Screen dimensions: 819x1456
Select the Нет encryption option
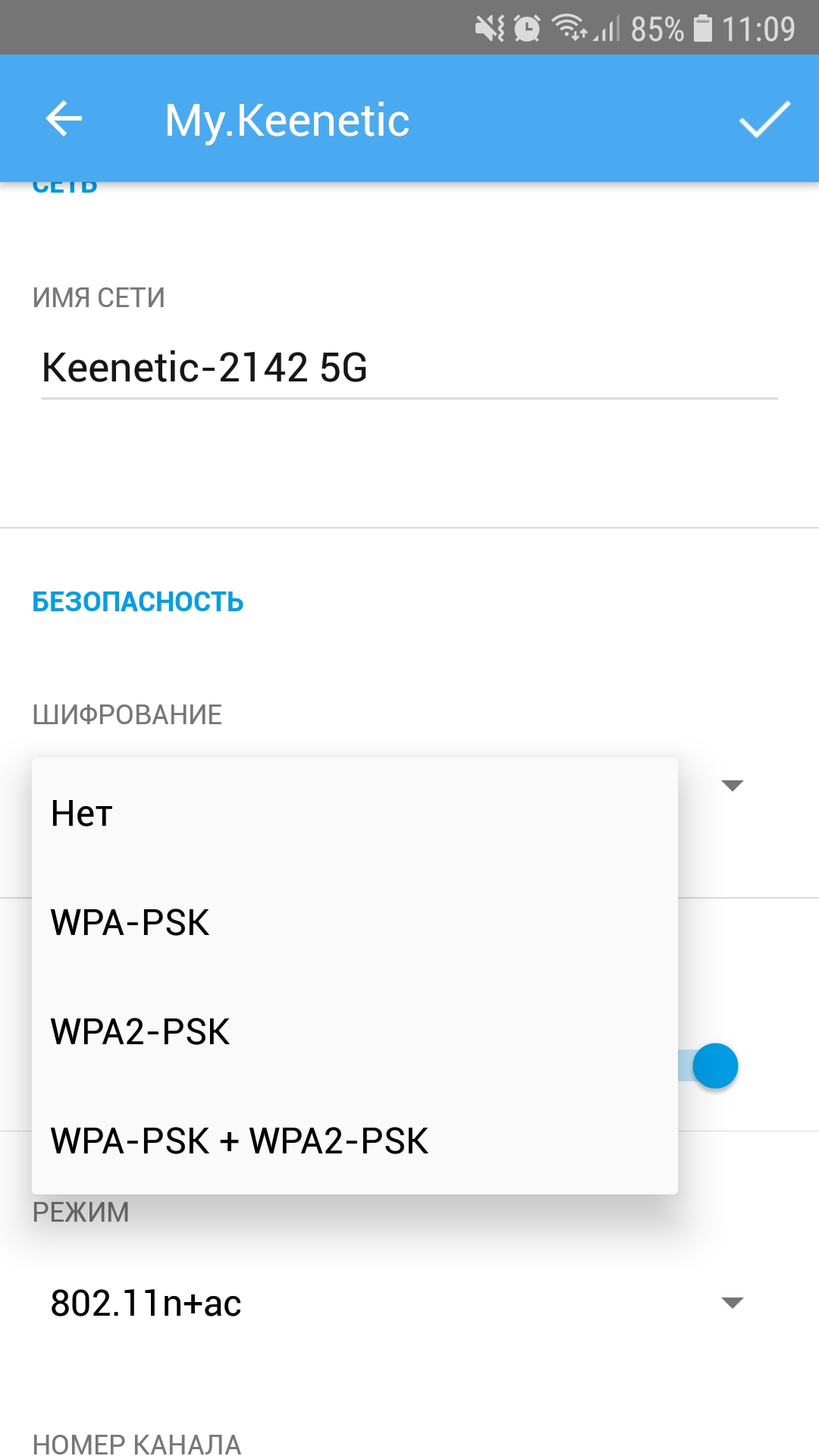click(x=354, y=814)
